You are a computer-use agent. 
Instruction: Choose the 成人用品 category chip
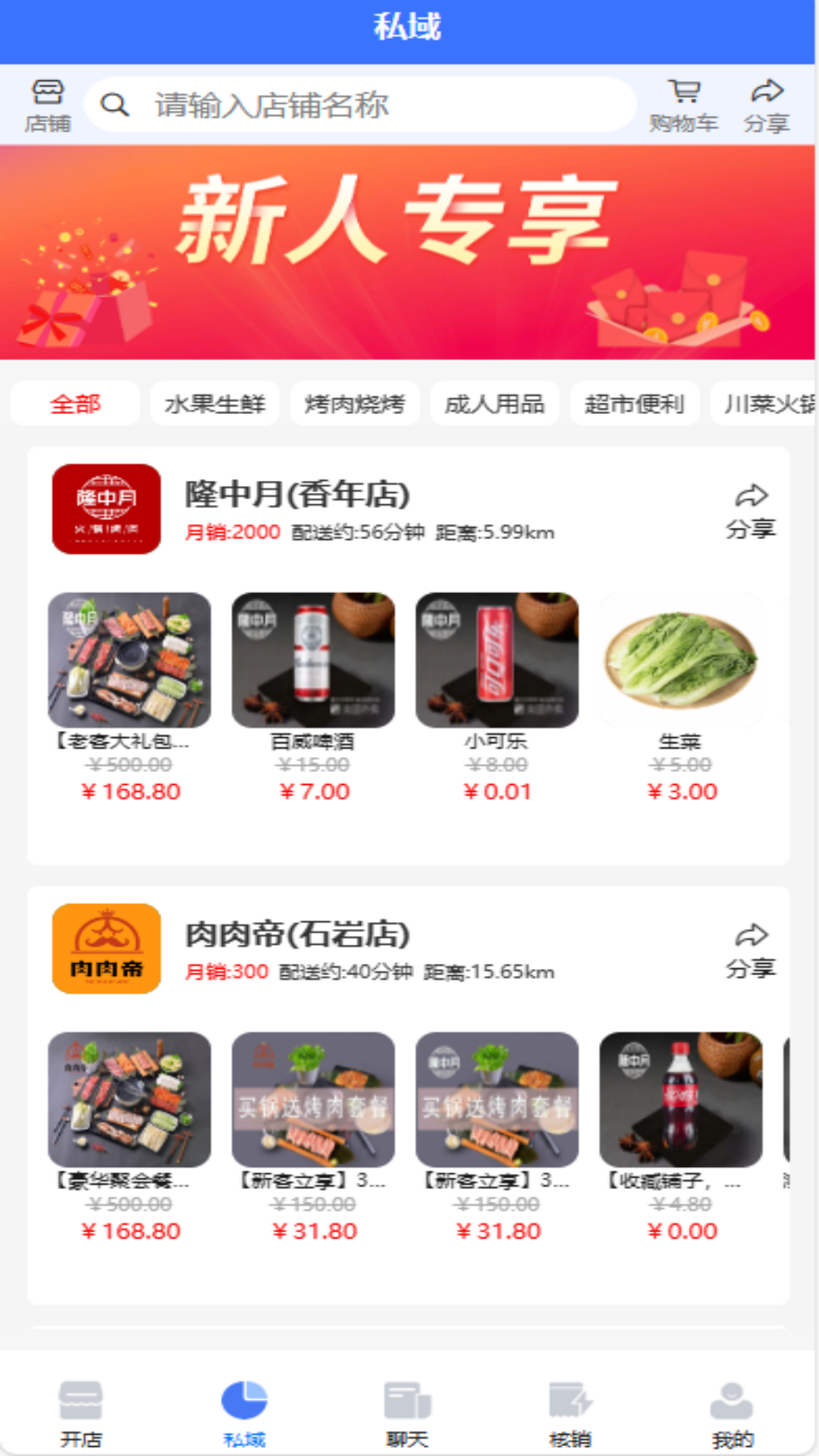pyautogui.click(x=494, y=403)
